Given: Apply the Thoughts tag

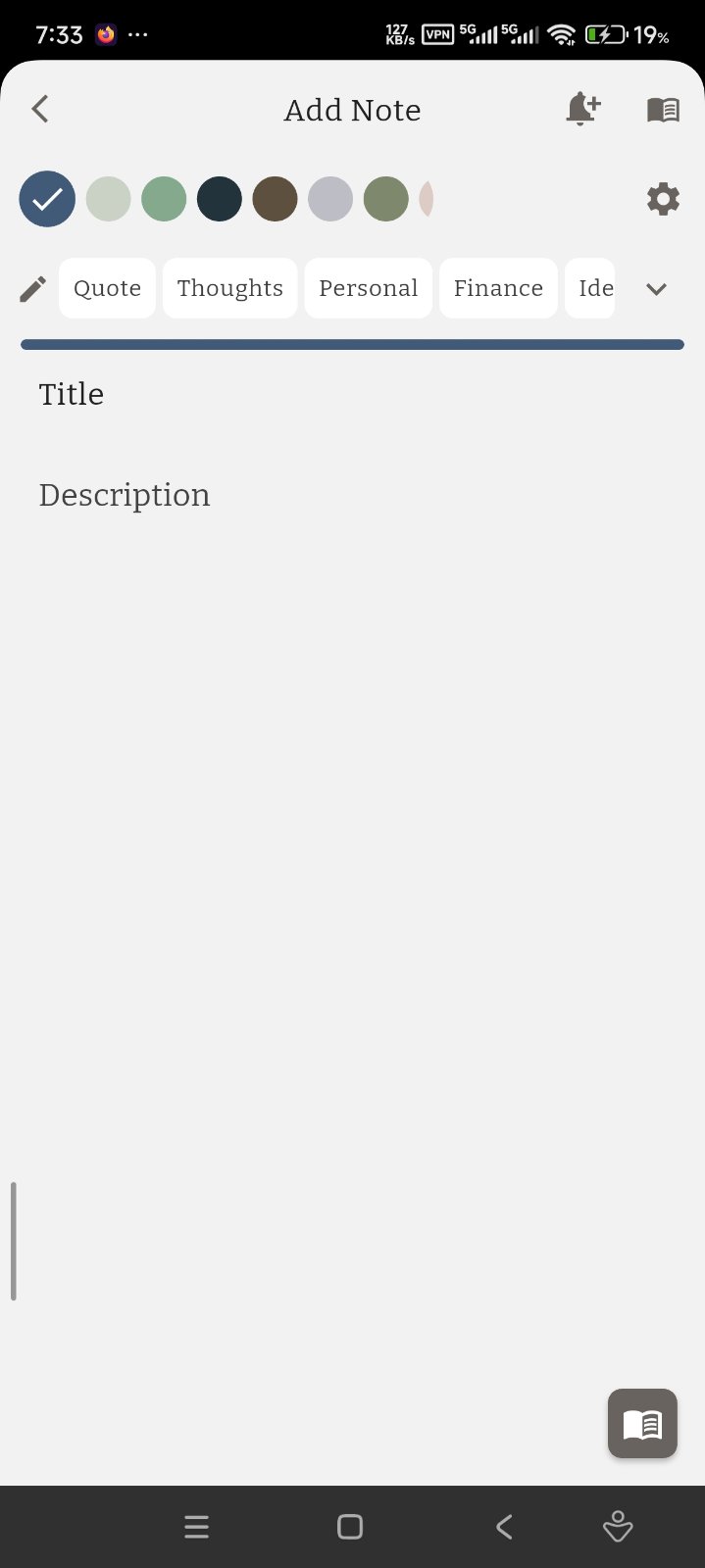Looking at the screenshot, I should click(229, 288).
